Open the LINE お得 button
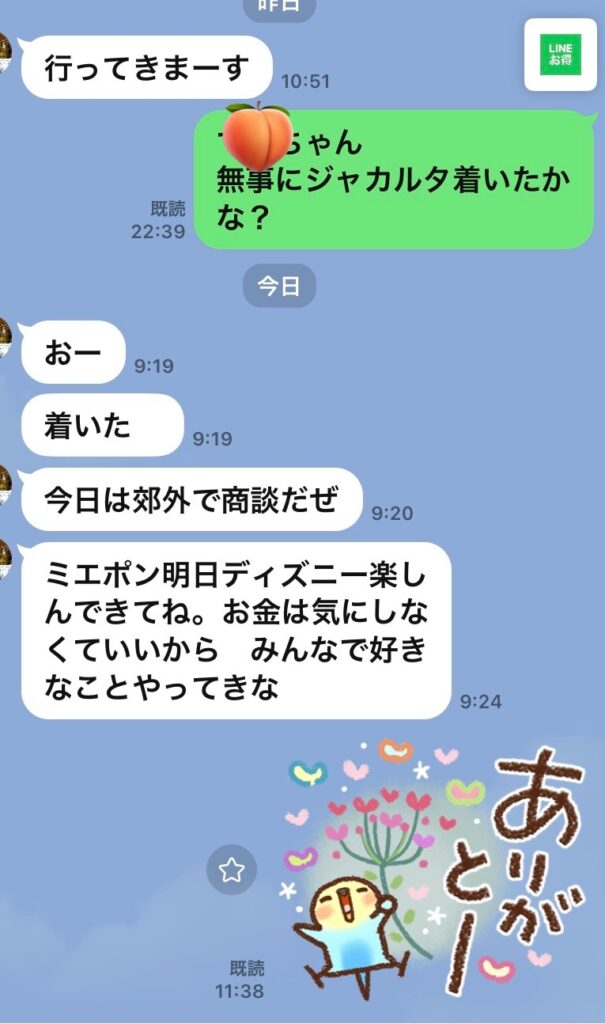The image size is (605, 1024). pos(561,54)
